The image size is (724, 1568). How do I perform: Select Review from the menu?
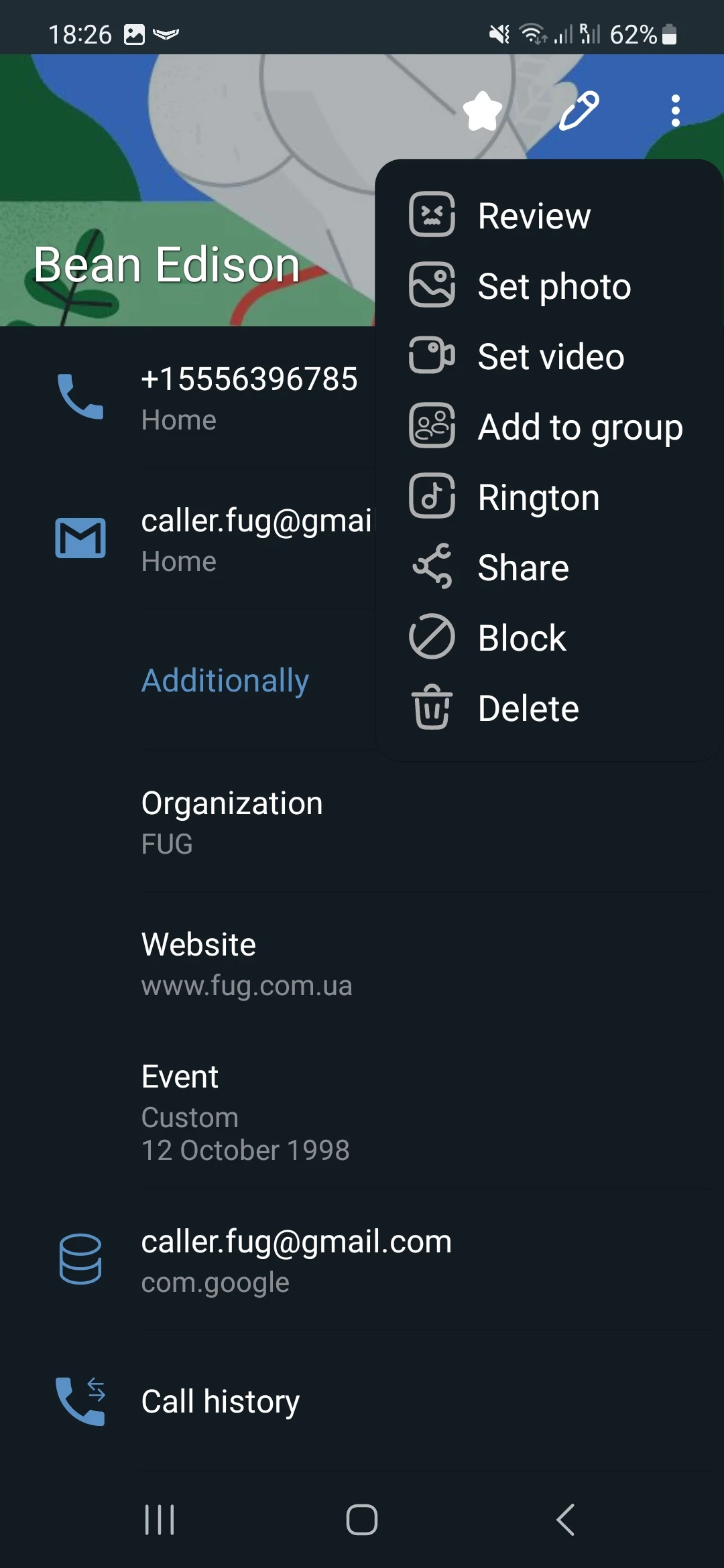[x=534, y=216]
